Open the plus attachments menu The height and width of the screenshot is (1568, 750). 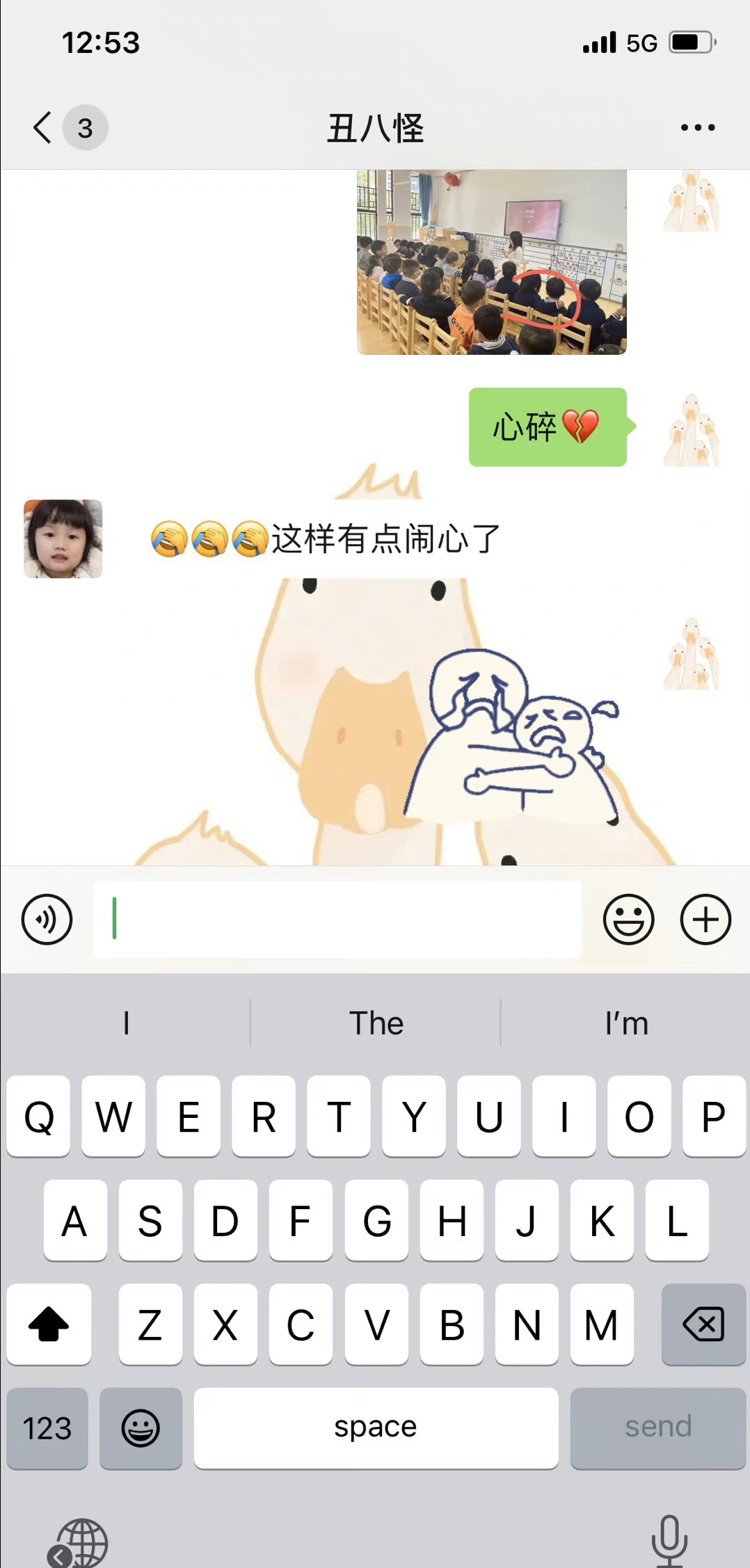tap(705, 920)
